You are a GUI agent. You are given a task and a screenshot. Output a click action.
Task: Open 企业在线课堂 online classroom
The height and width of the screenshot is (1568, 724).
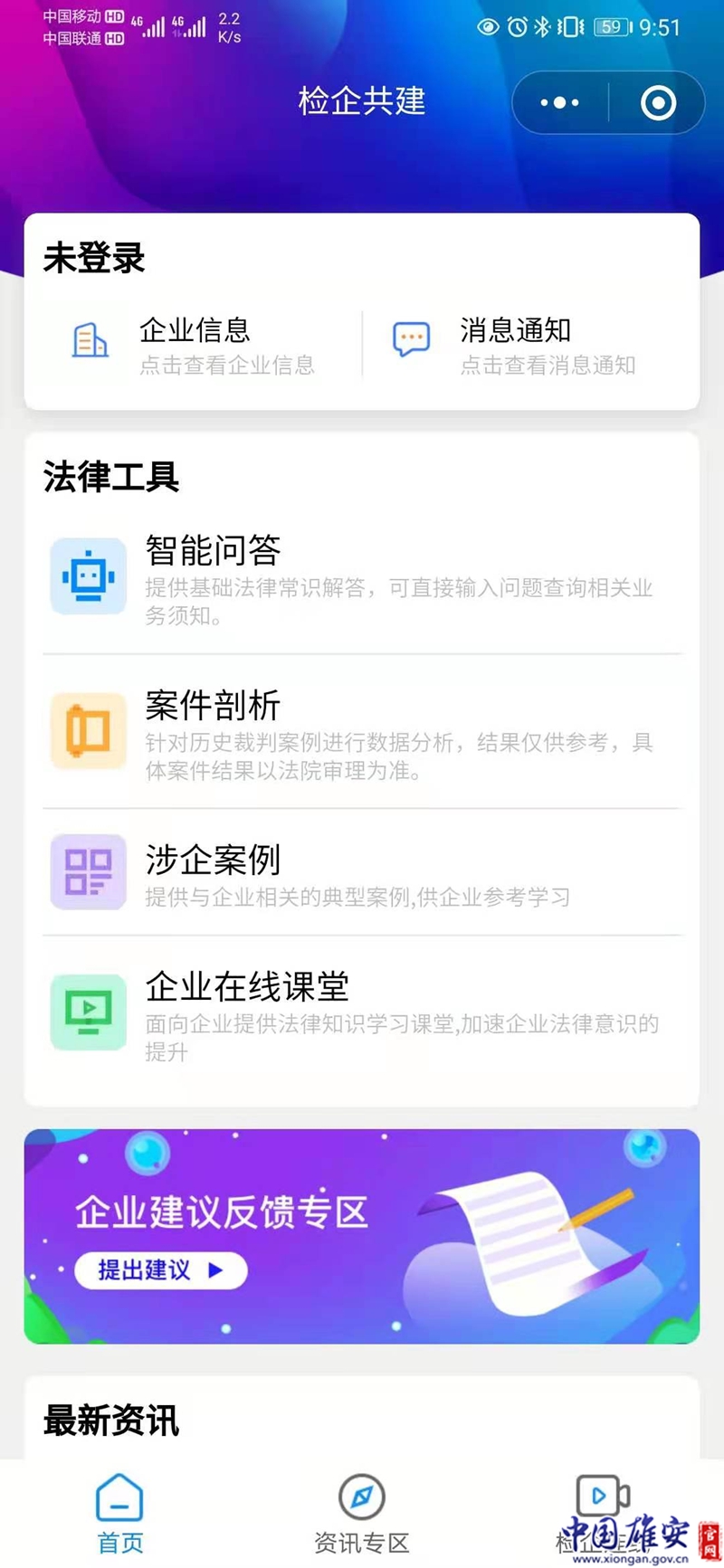click(362, 1012)
